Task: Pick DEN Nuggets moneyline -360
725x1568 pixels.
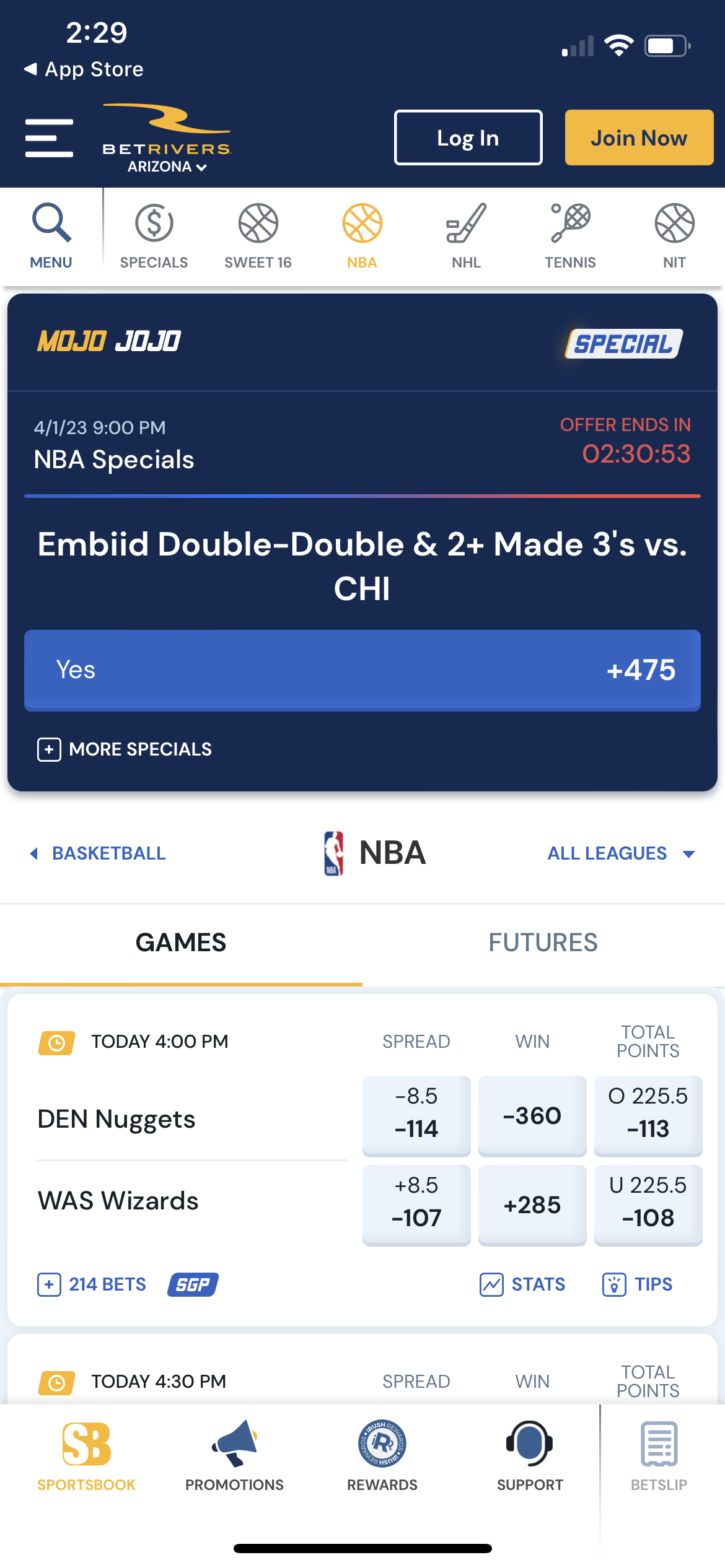Action: coord(532,1115)
